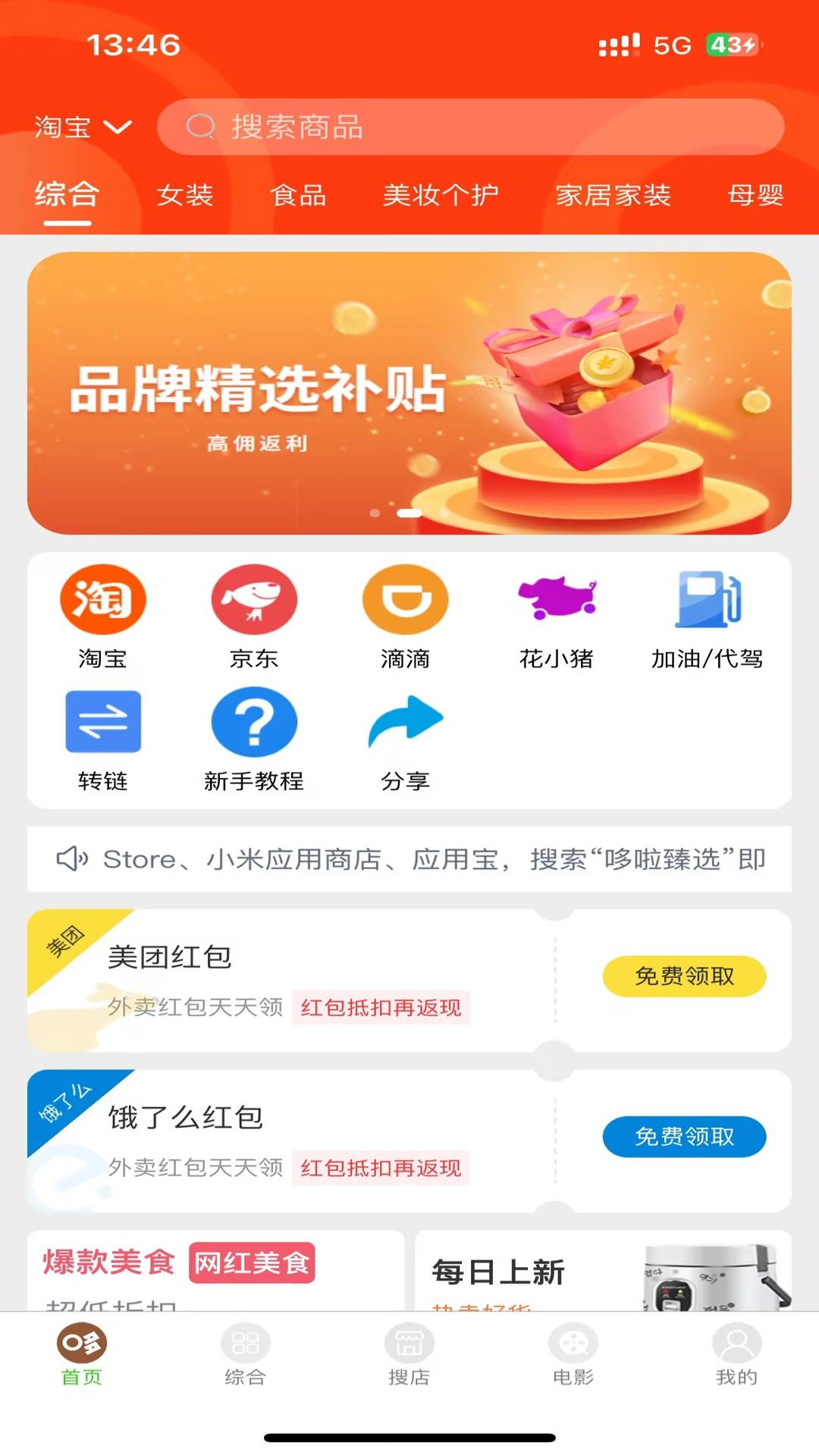Image resolution: width=819 pixels, height=1456 pixels.
Task: Open the 品牌精选补贴 banner
Action: point(409,393)
